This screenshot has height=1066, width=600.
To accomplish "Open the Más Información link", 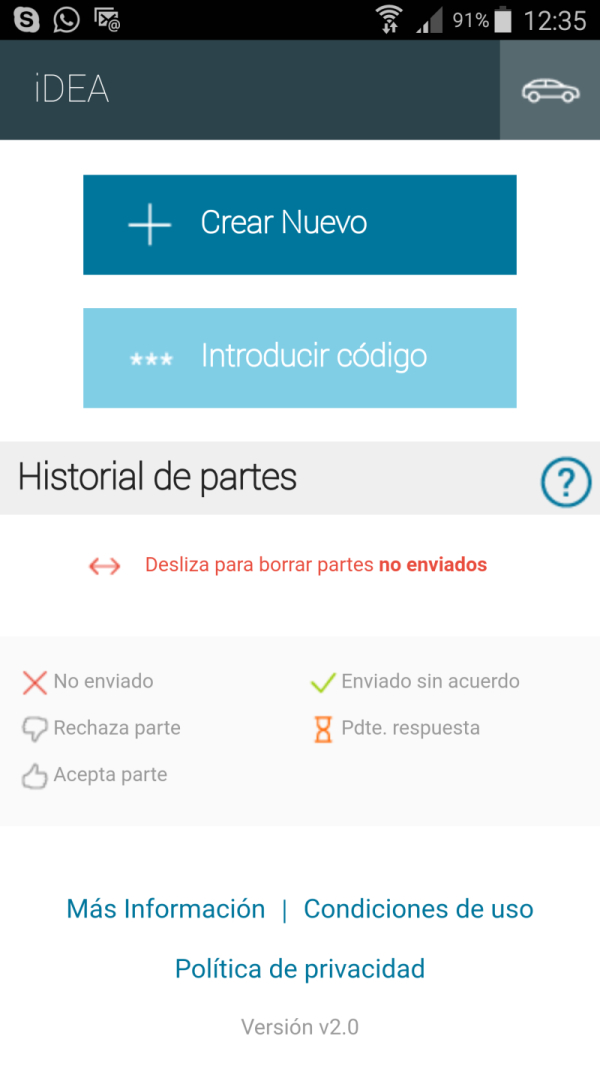I will [x=166, y=909].
